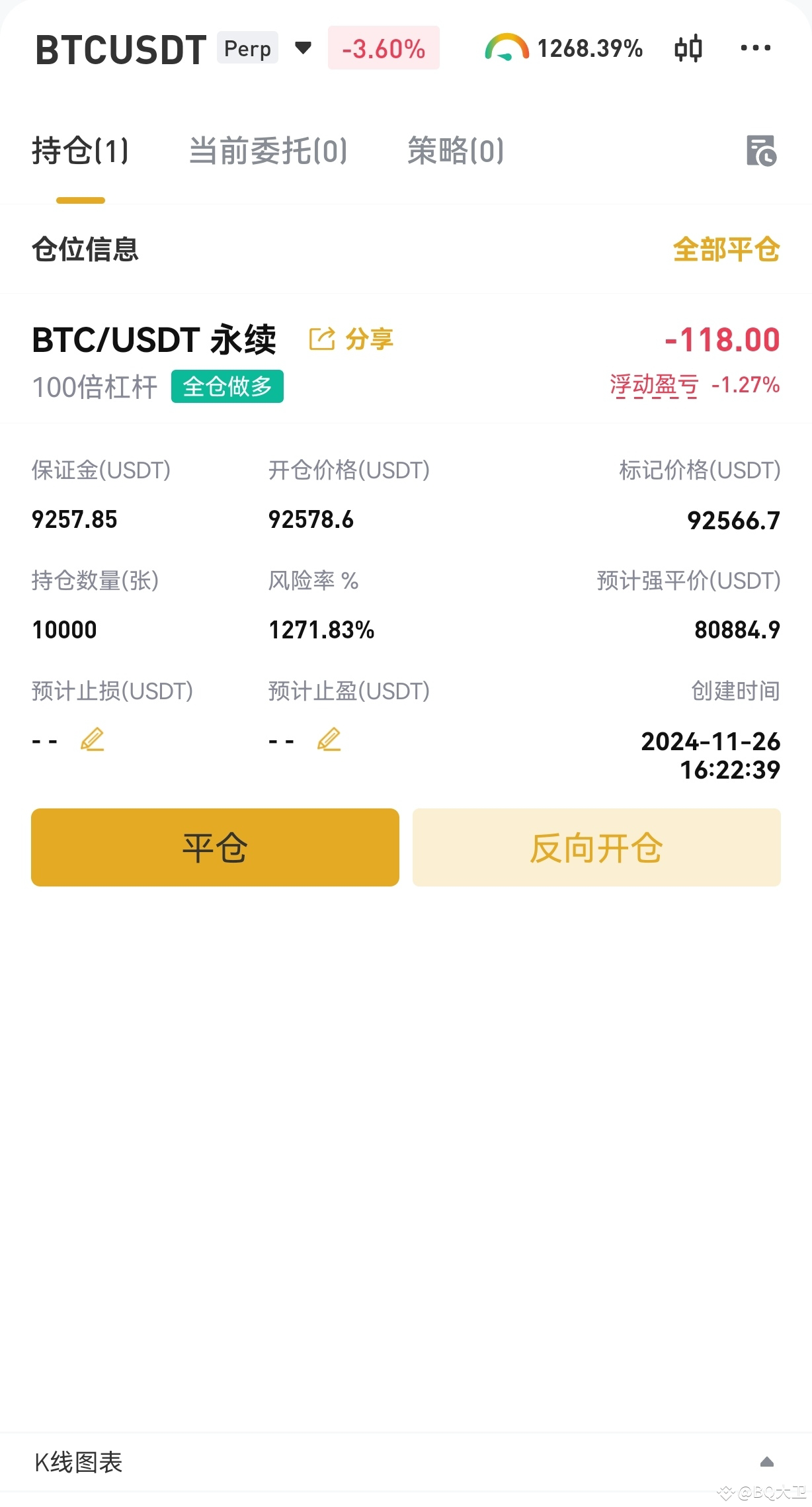The width and height of the screenshot is (812, 1507).
Task: Click the -118.00 floating PnL value
Action: tap(722, 339)
